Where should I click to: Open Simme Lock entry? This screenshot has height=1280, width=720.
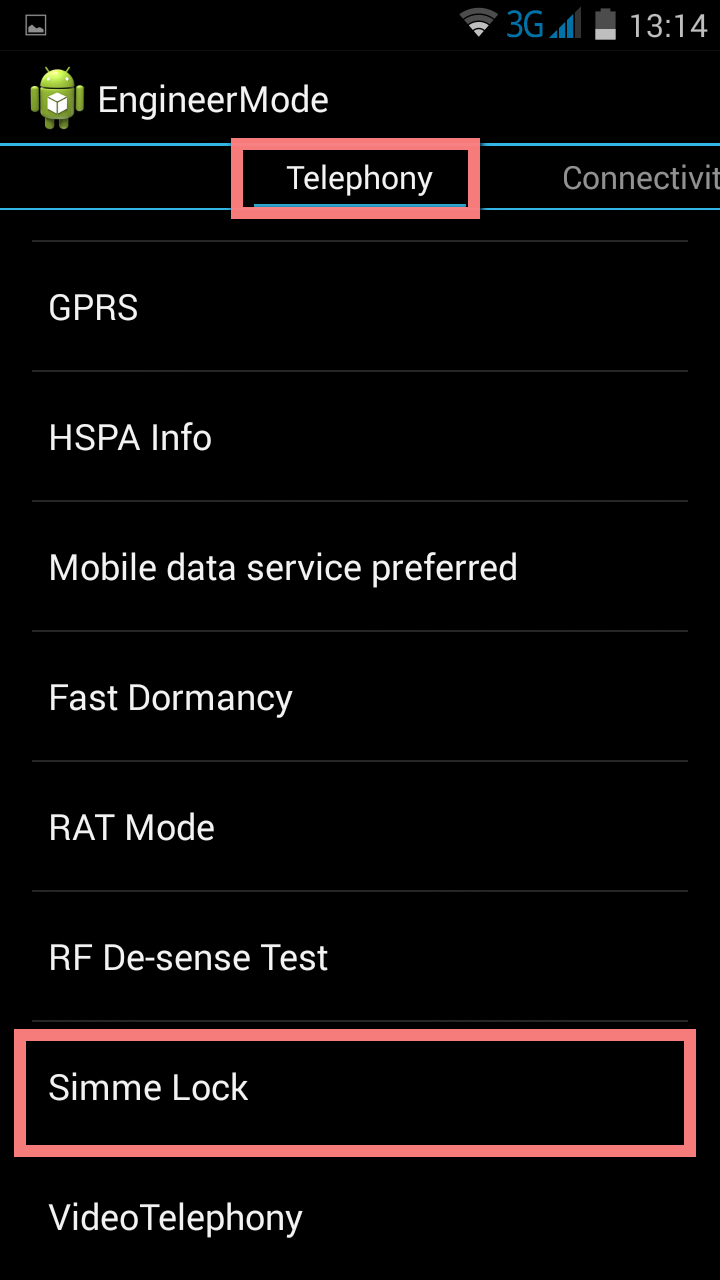pyautogui.click(x=355, y=1087)
